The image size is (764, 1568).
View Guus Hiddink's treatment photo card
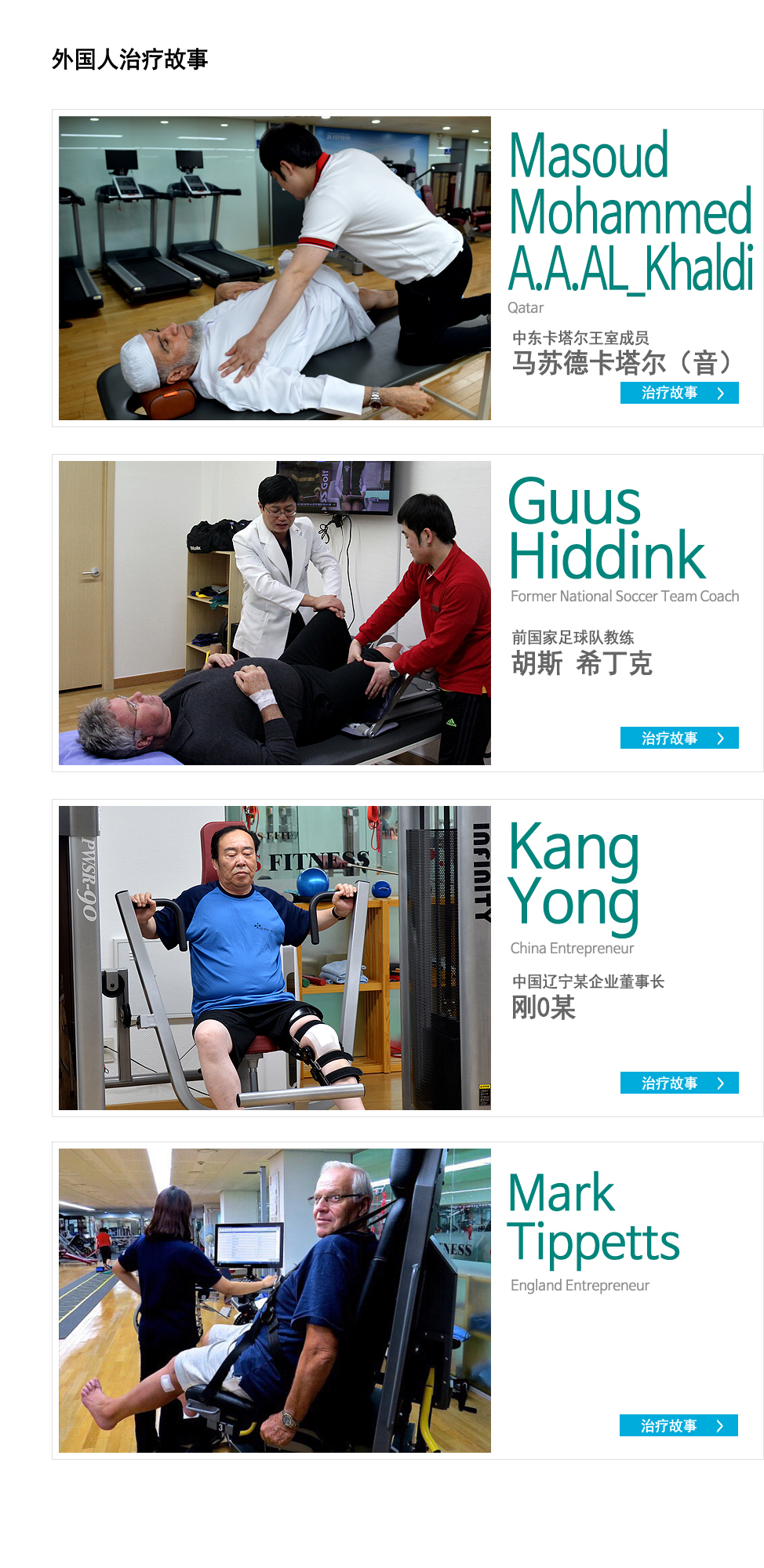[x=275, y=613]
